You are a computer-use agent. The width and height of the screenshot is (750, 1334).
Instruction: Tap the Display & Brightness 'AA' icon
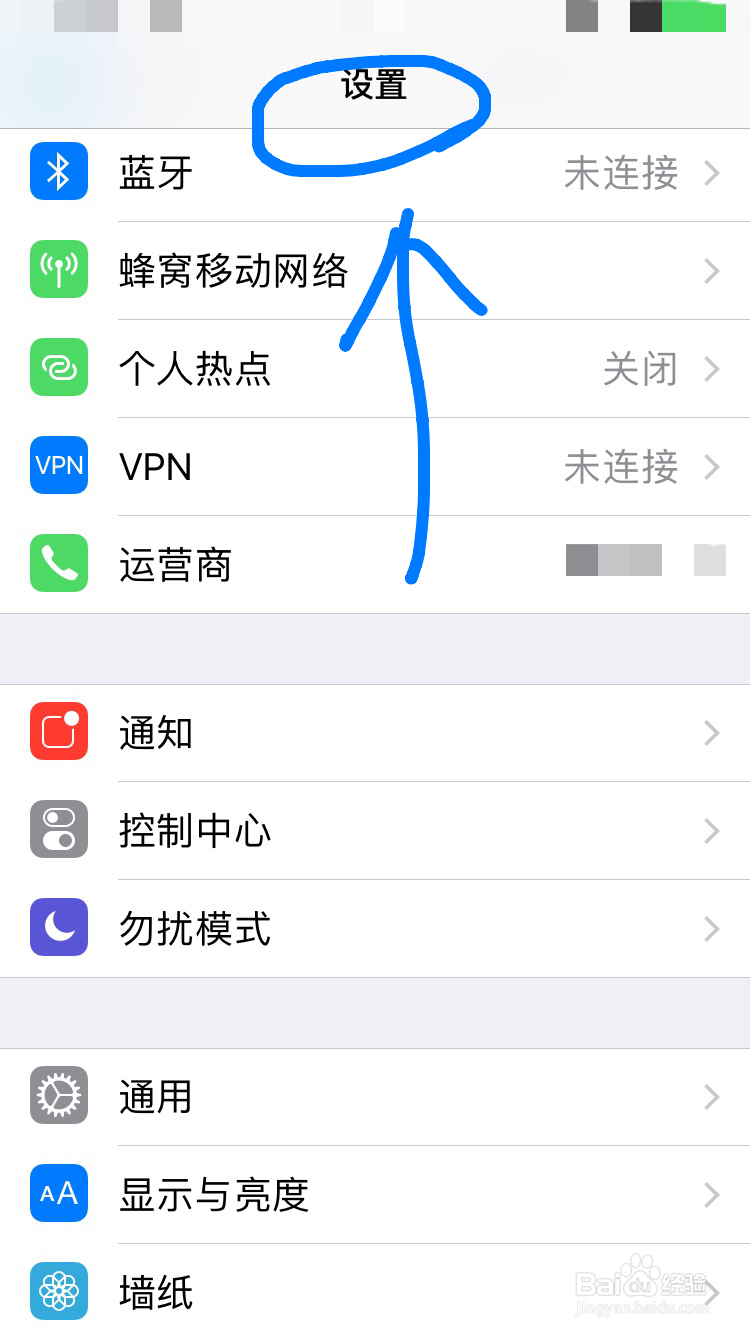pos(58,1194)
